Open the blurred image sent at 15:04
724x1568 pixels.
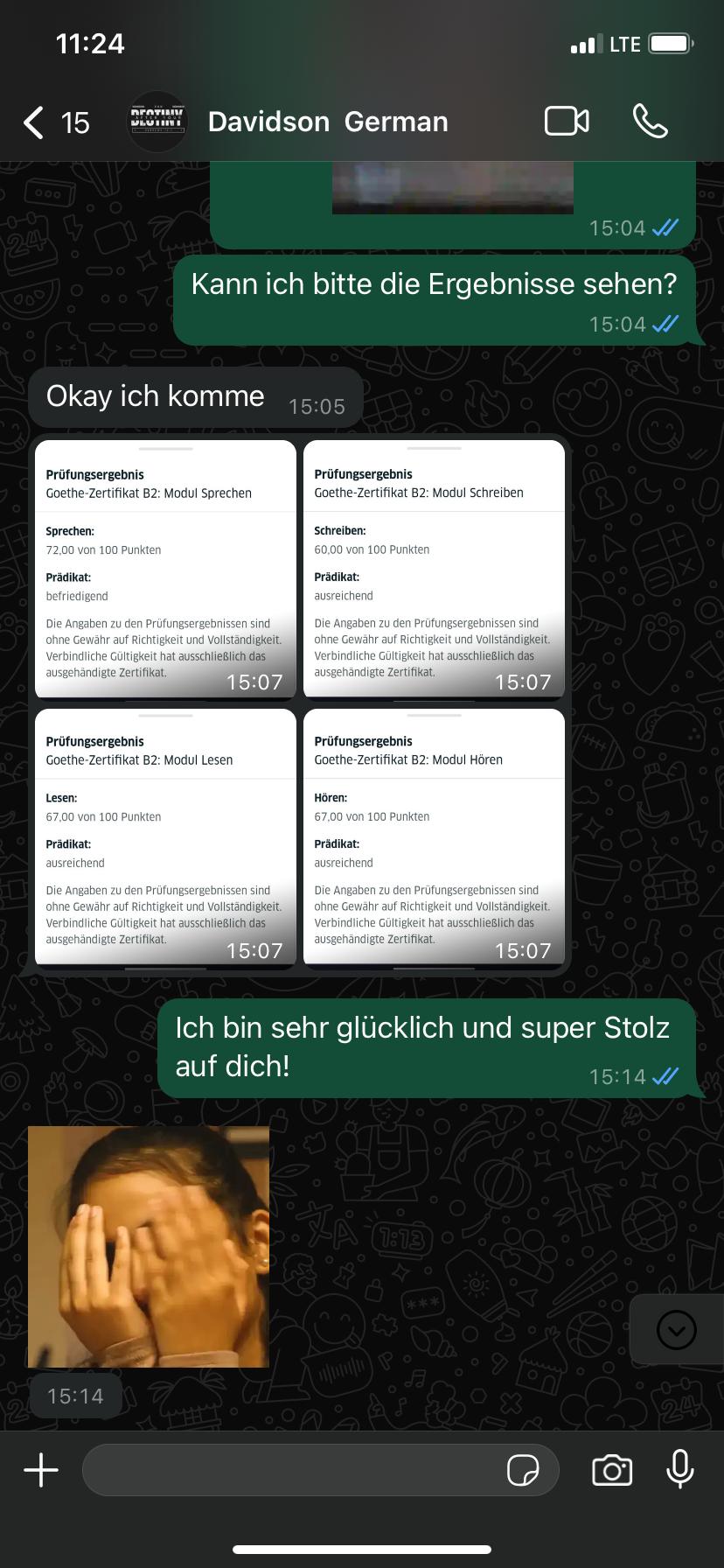pyautogui.click(x=452, y=187)
